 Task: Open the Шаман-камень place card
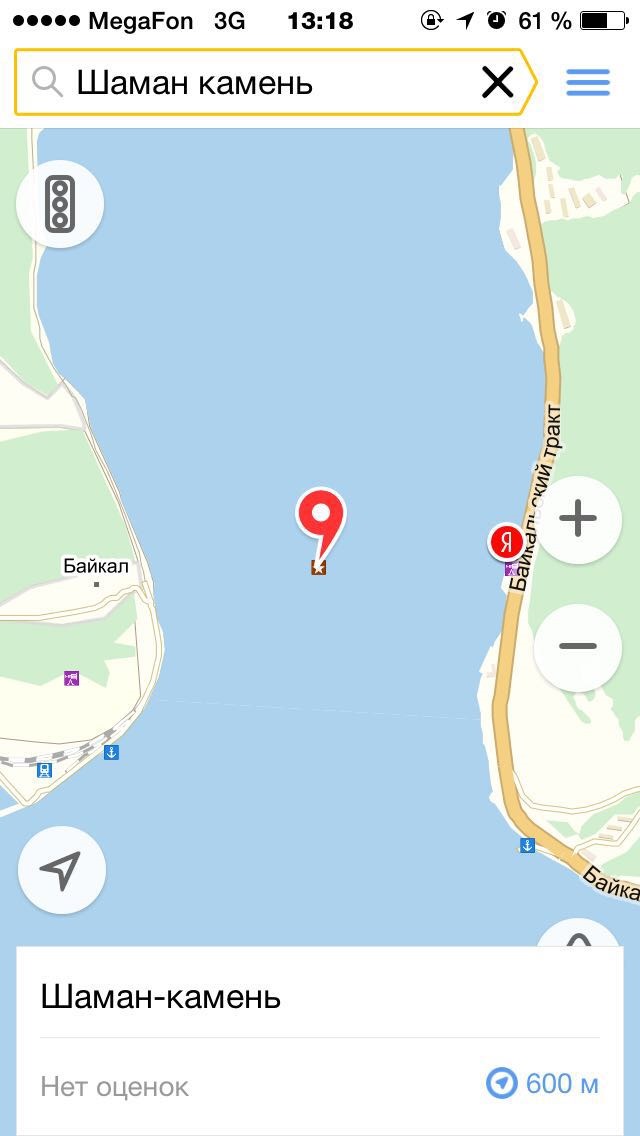tap(160, 996)
